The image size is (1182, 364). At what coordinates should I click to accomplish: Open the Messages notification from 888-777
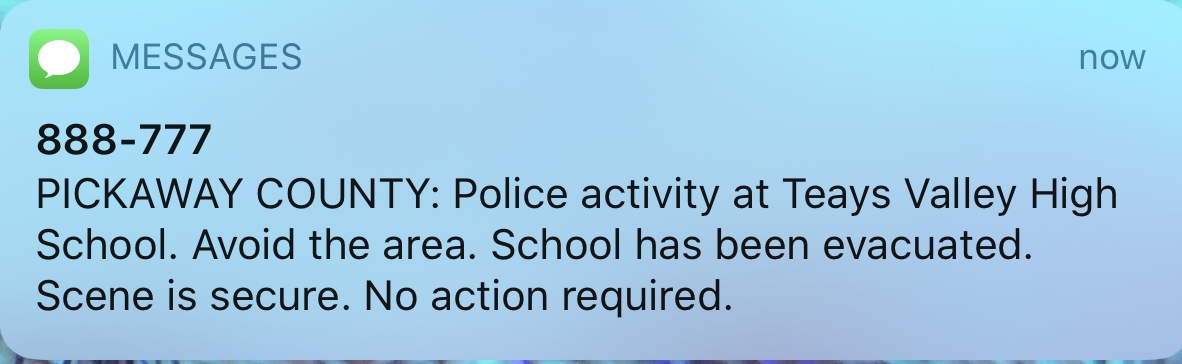591,181
